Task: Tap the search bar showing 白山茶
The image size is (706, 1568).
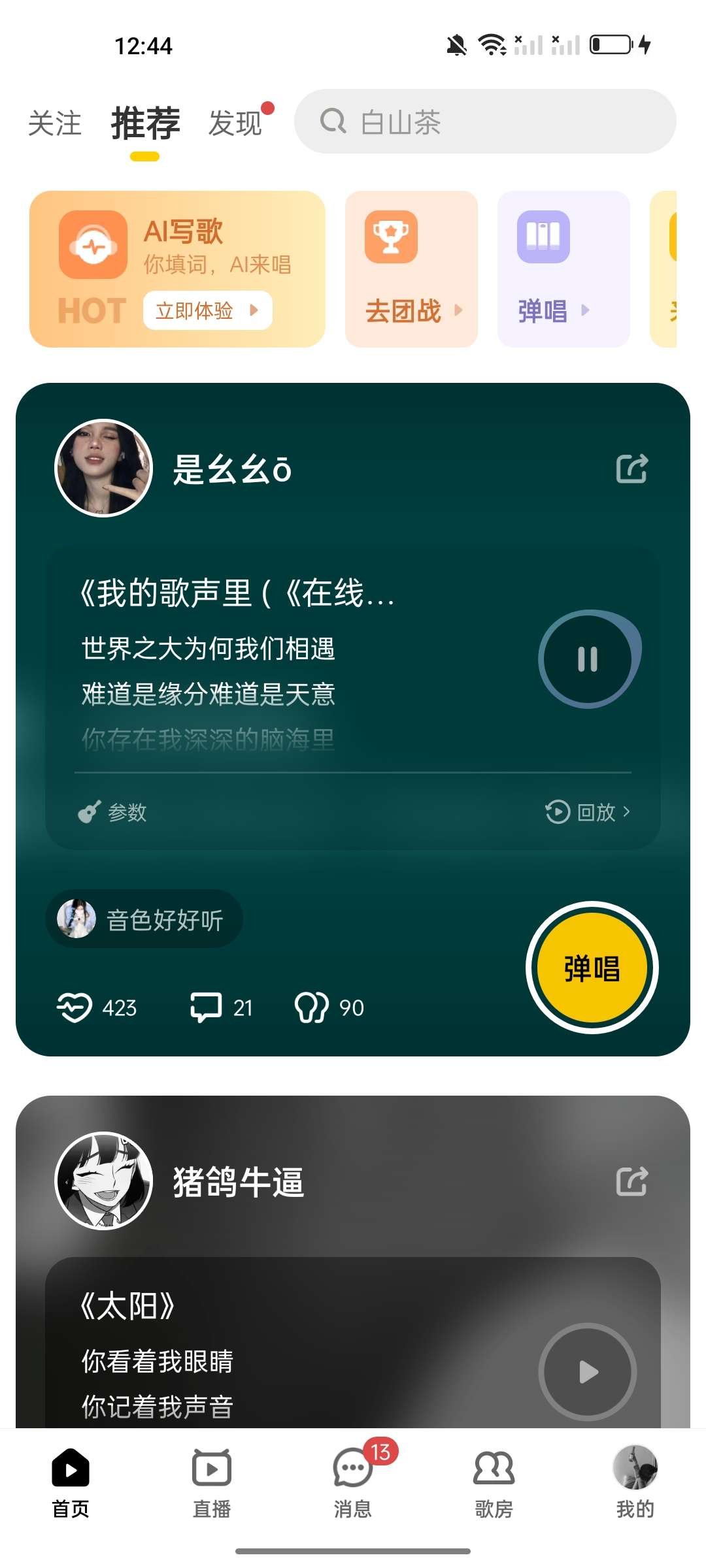Action: (x=485, y=122)
